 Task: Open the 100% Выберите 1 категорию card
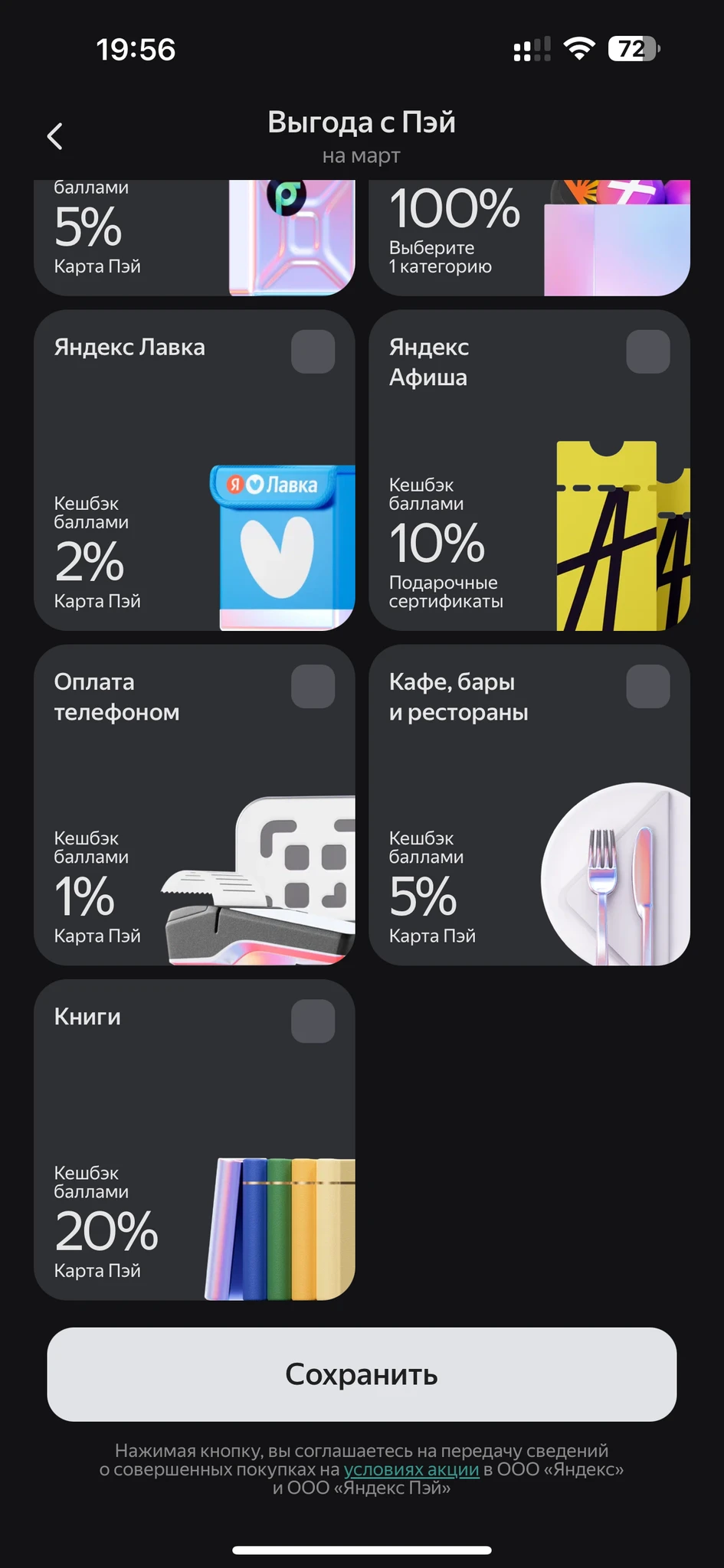pos(529,237)
